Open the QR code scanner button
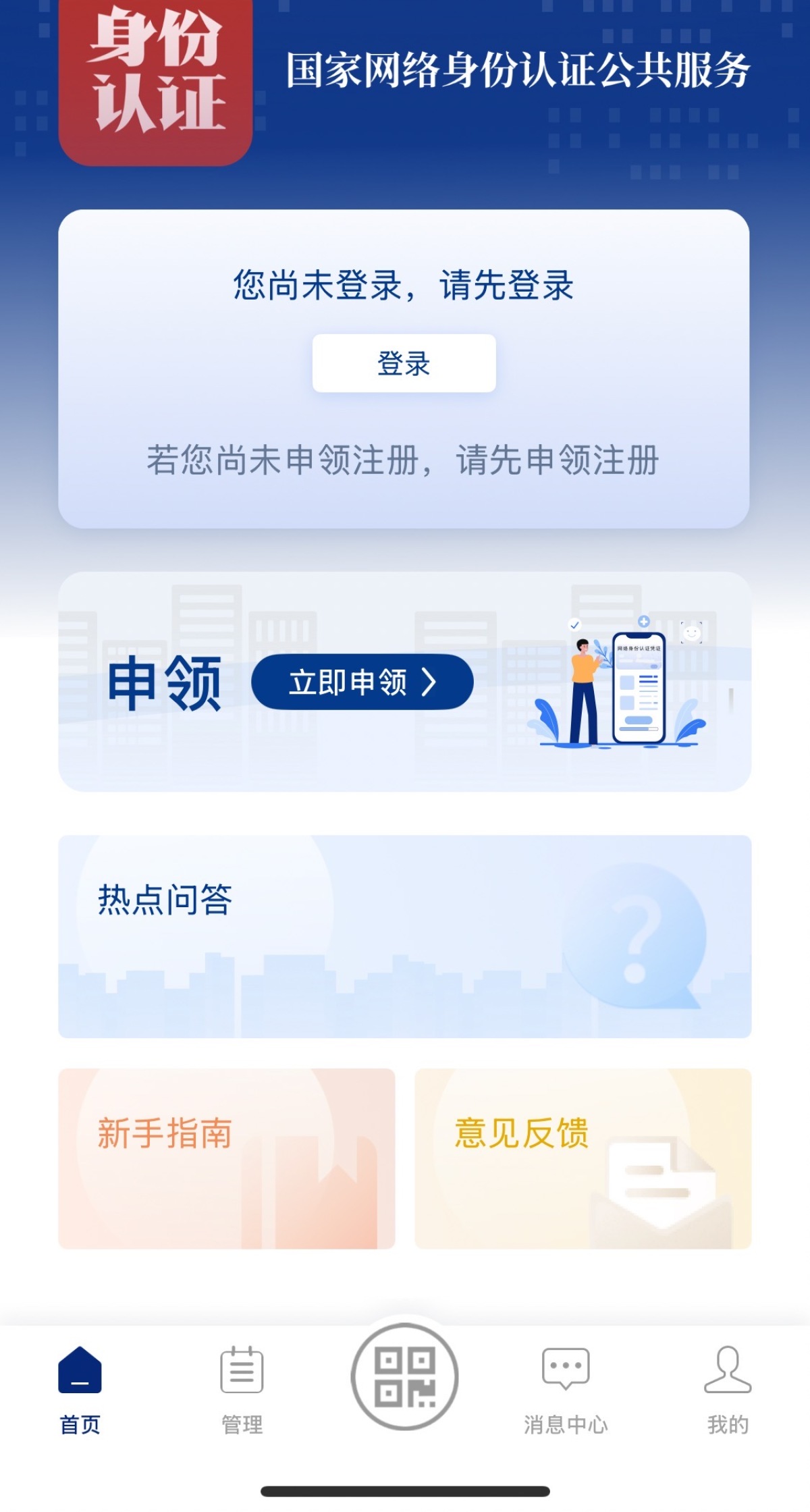Screen dimensions: 810x1512 pos(404,1376)
